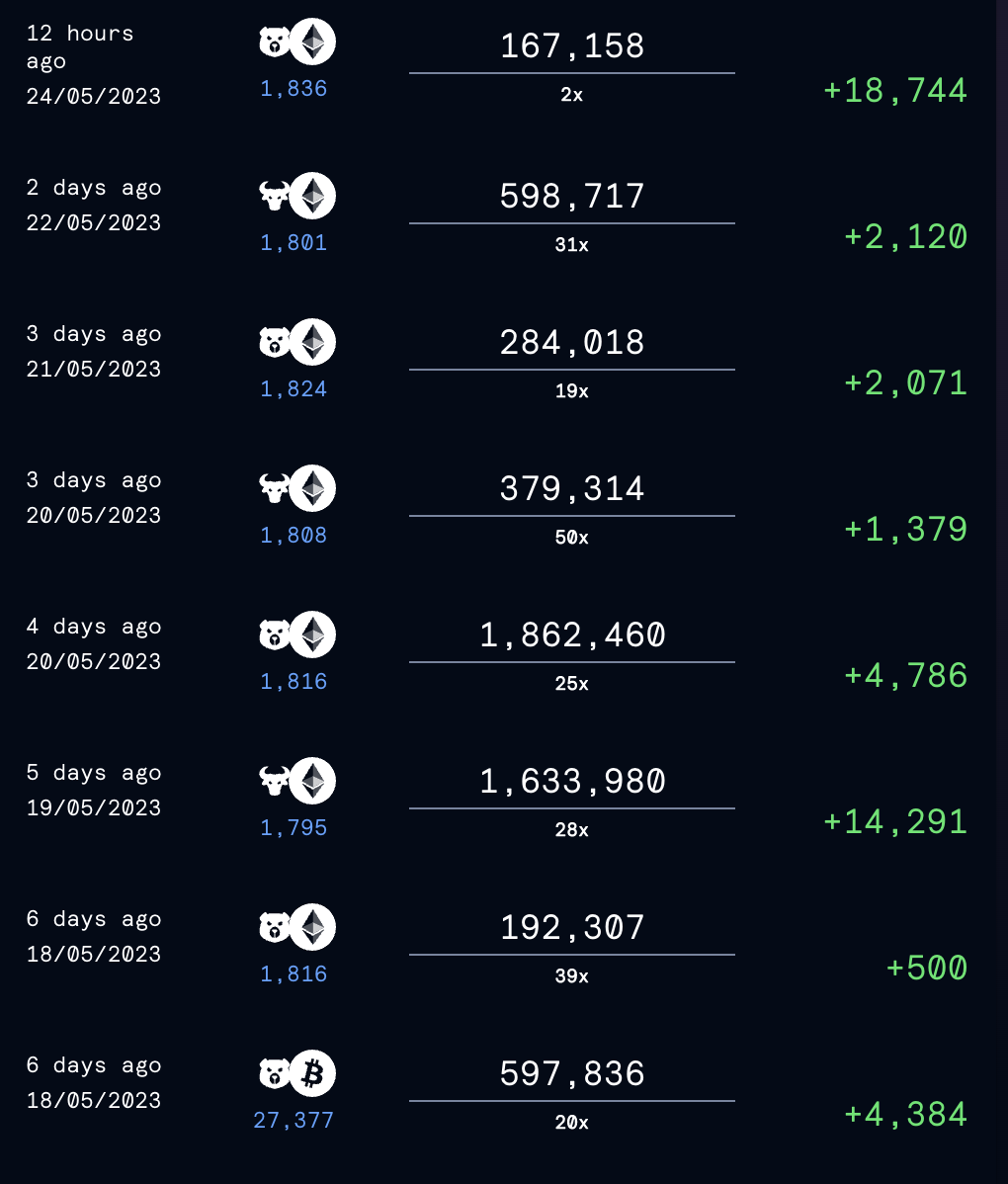Image resolution: width=1008 pixels, height=1184 pixels.
Task: Open the Bitcoin trade of 597,836
Action: pyautogui.click(x=571, y=1074)
